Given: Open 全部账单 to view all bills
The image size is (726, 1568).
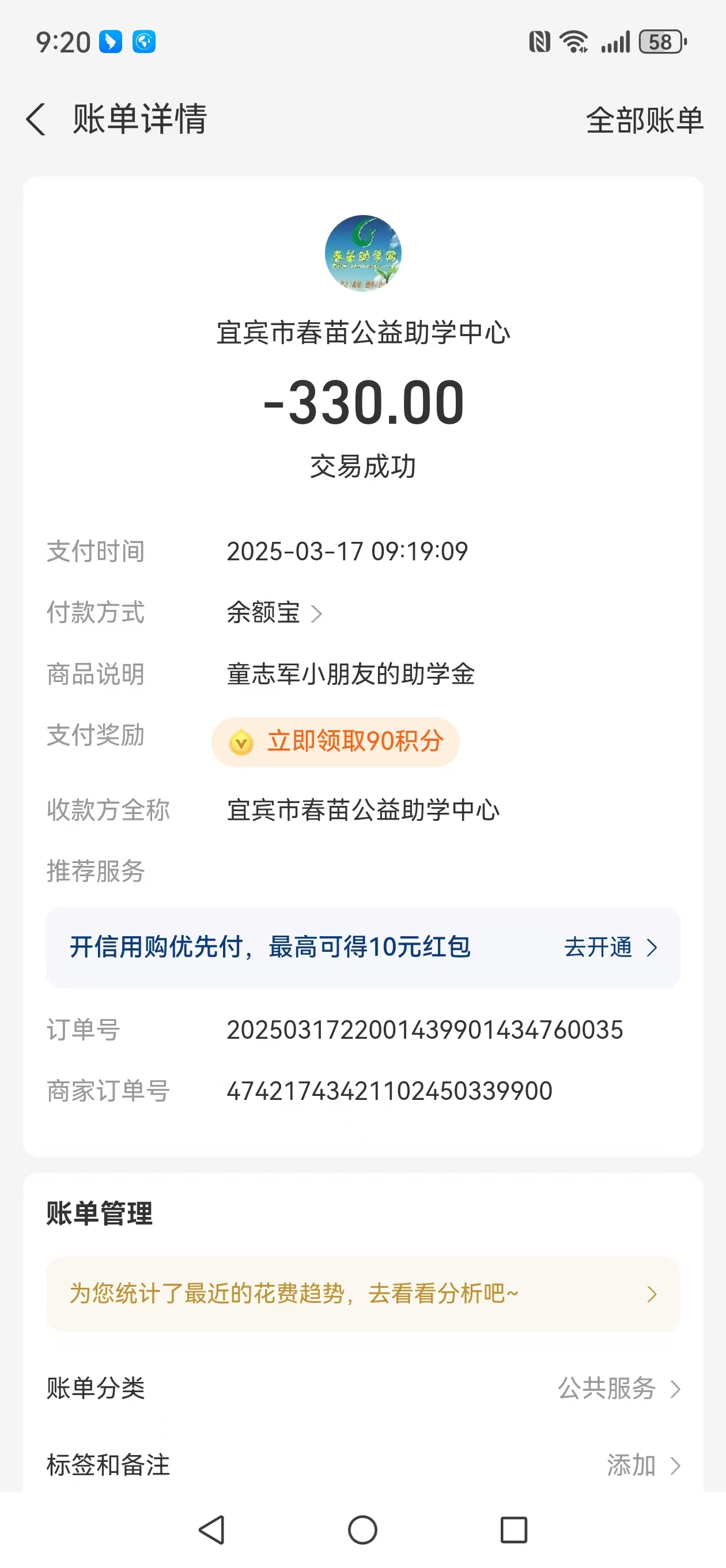Looking at the screenshot, I should [x=644, y=120].
